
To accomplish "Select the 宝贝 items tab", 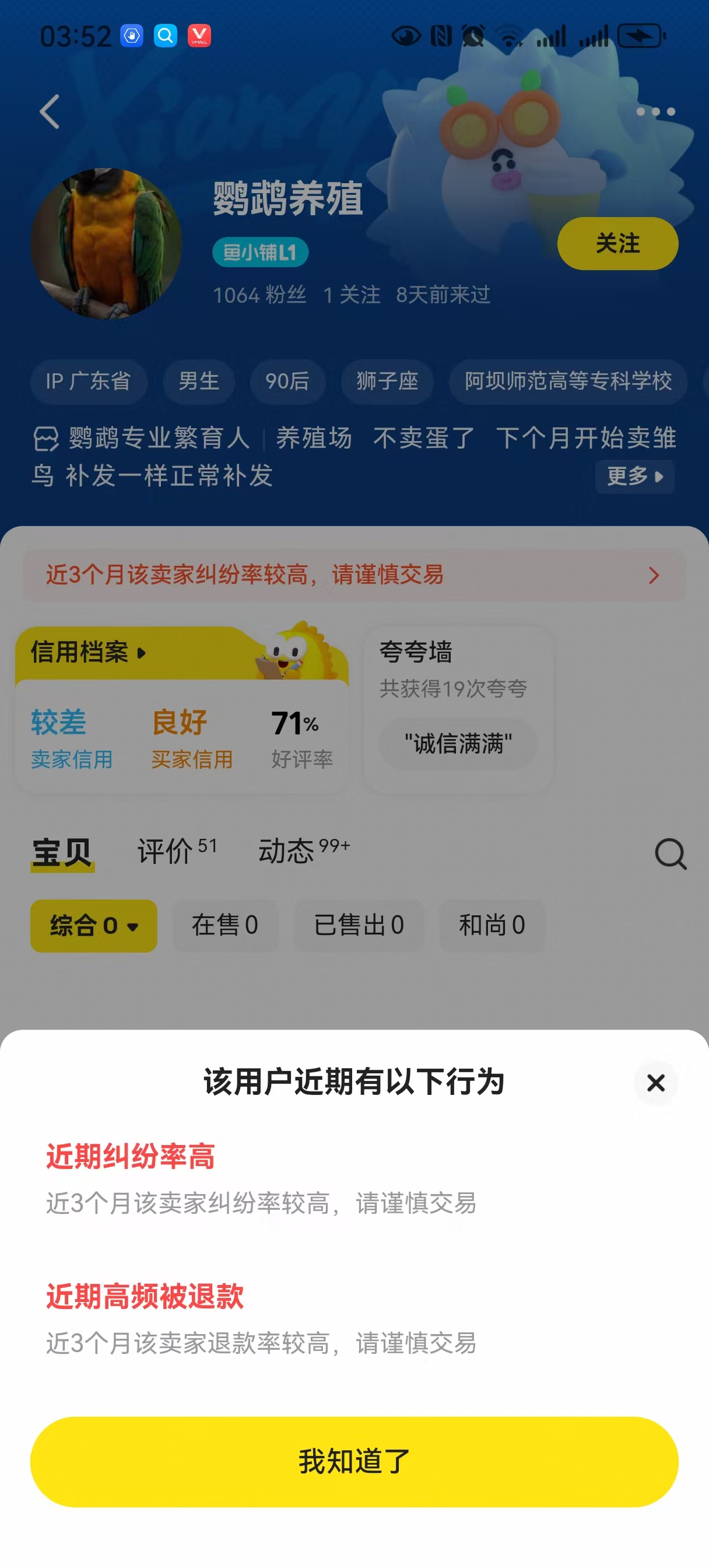I will [x=62, y=852].
